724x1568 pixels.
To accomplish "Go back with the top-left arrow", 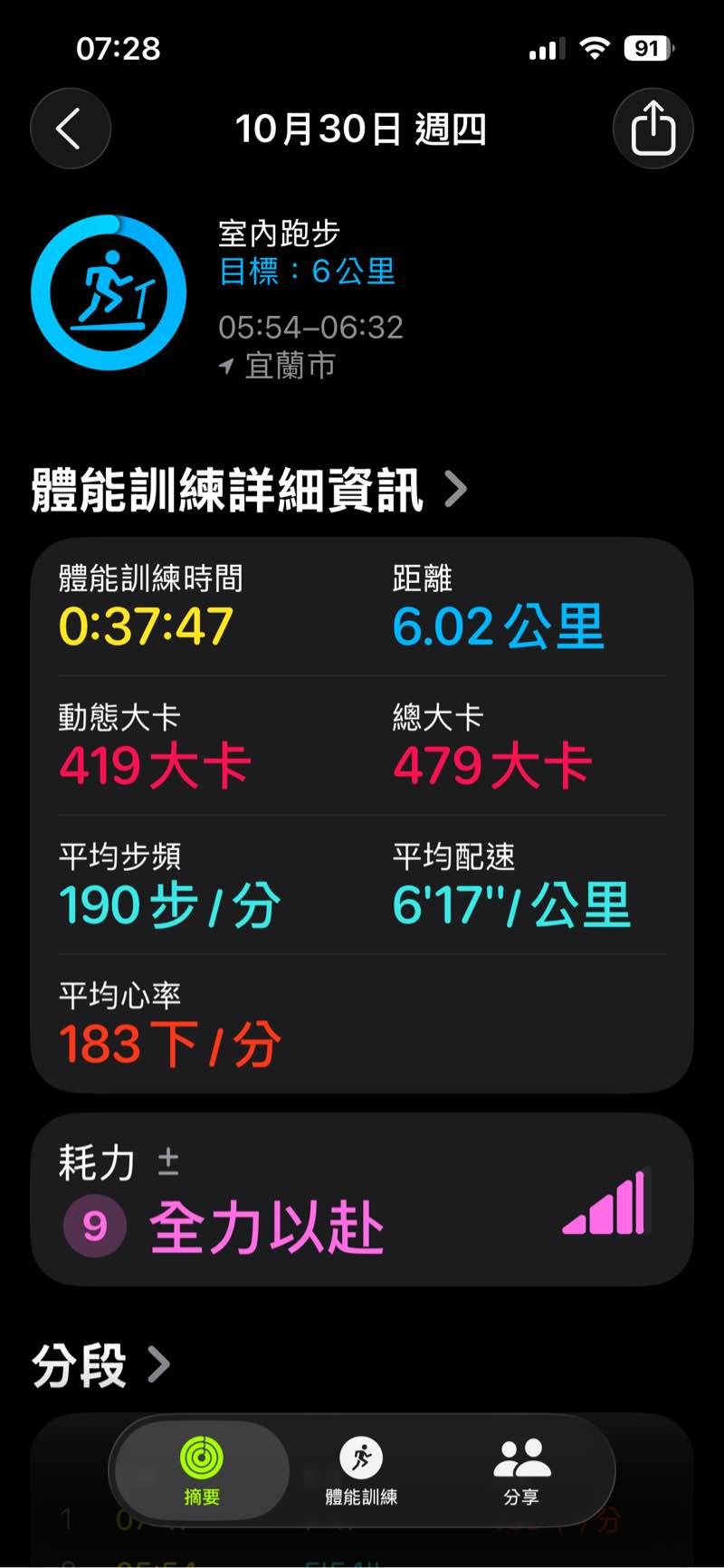I will point(71,129).
